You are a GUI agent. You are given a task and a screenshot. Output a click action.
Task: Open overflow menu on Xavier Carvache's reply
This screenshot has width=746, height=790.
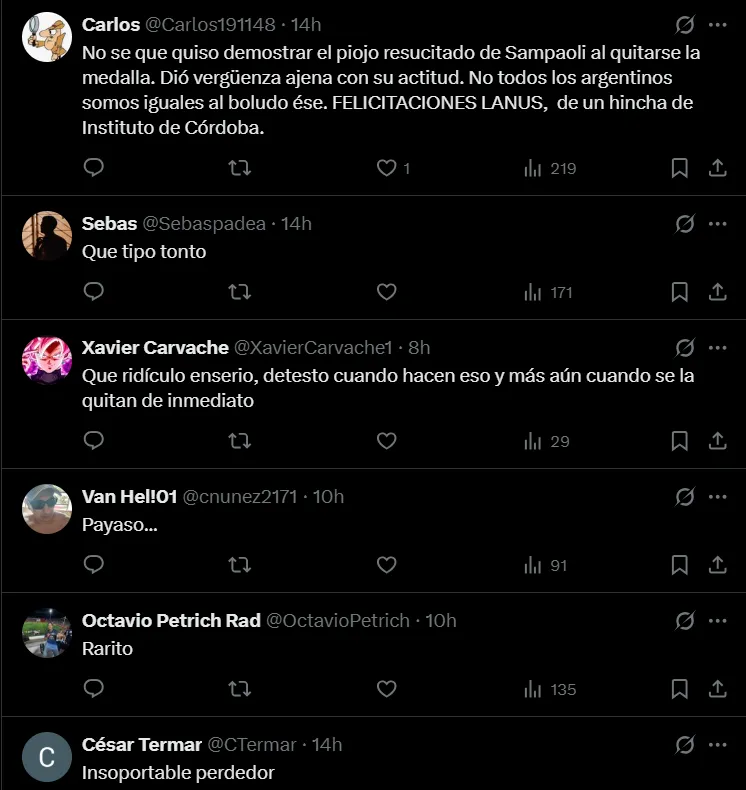coord(717,348)
